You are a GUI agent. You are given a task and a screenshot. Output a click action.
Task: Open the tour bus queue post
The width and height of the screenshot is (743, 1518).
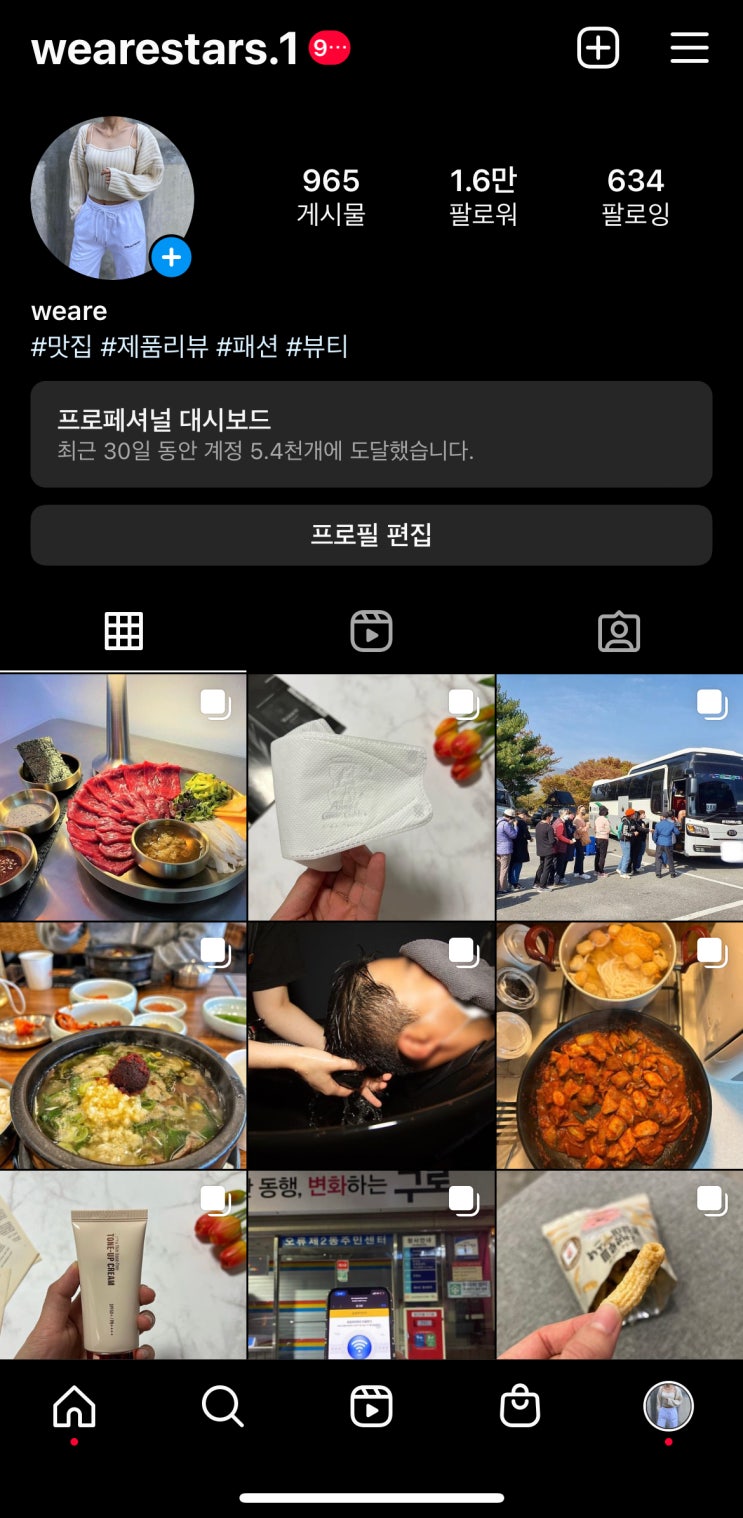620,797
